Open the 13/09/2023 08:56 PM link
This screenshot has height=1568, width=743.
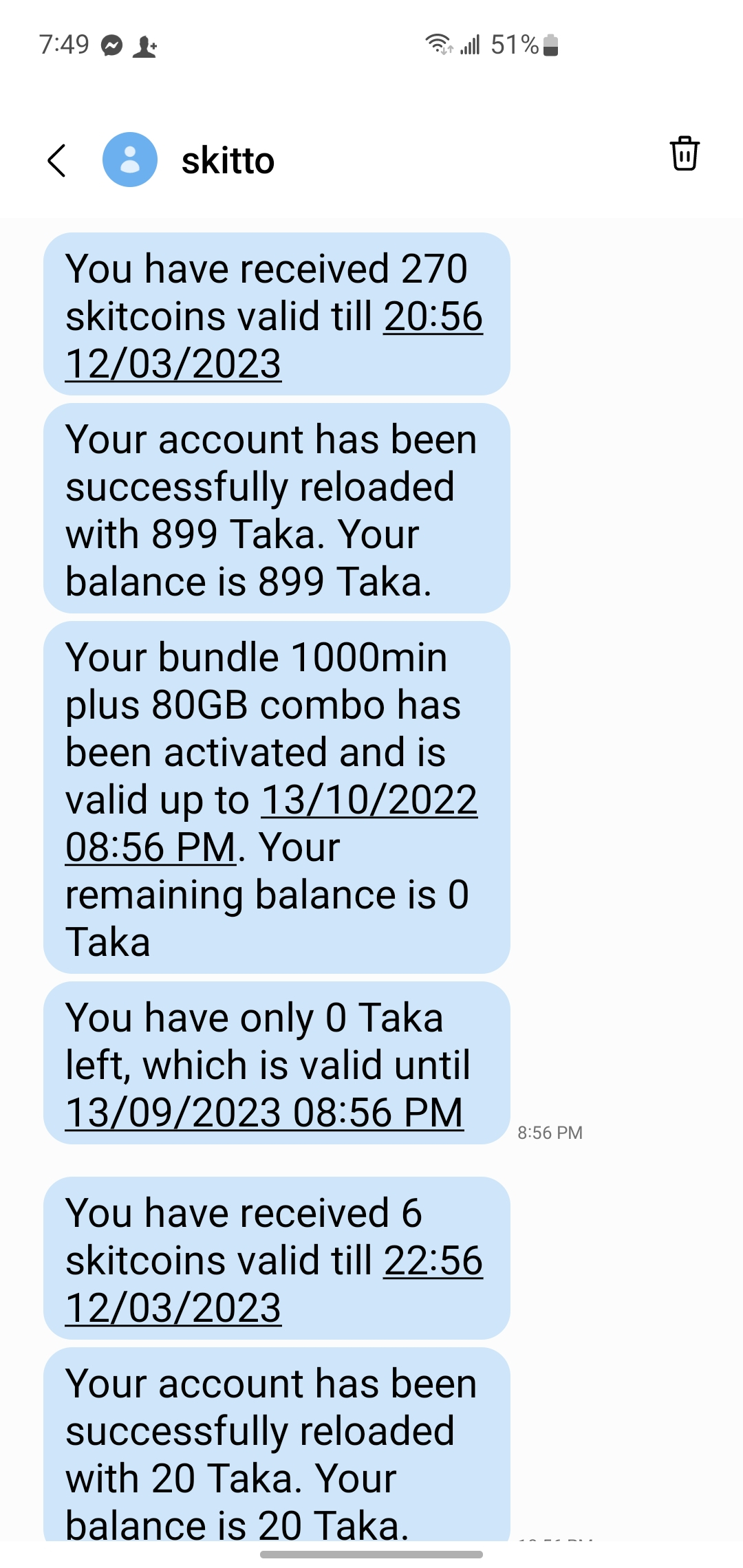pyautogui.click(x=264, y=1112)
